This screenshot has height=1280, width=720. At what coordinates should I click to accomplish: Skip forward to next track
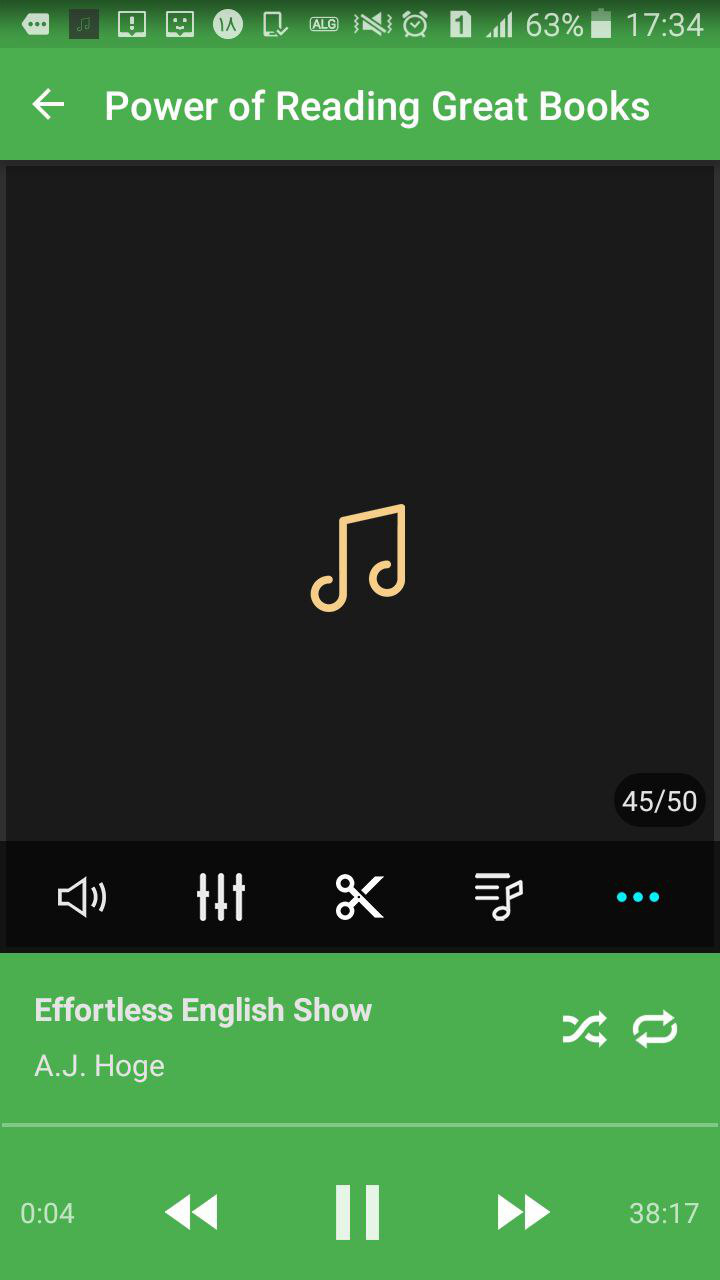coord(524,1213)
